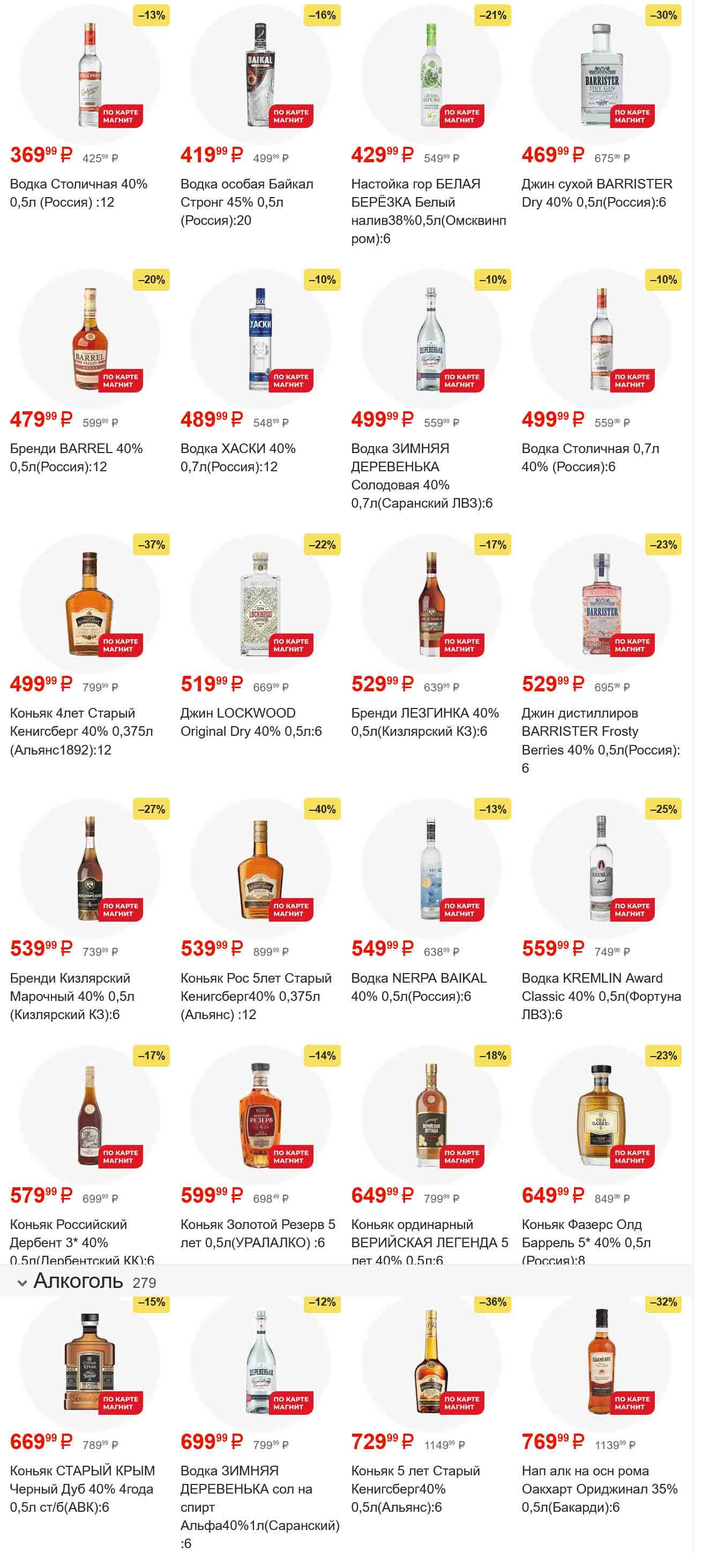The height and width of the screenshot is (1568, 702).
Task: Open Коньяк 4лет Старый Кенигсберг 0,375л
Action: pos(89,604)
